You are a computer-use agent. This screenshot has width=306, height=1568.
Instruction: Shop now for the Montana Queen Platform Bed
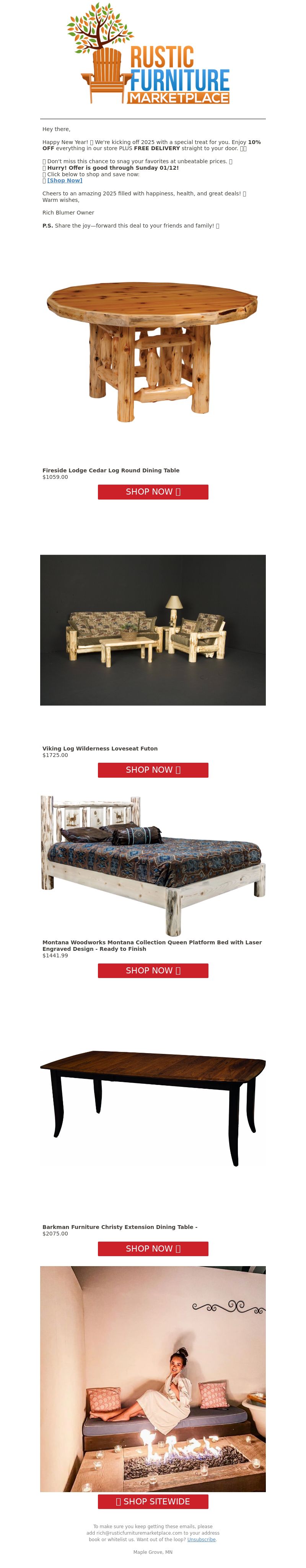click(153, 970)
